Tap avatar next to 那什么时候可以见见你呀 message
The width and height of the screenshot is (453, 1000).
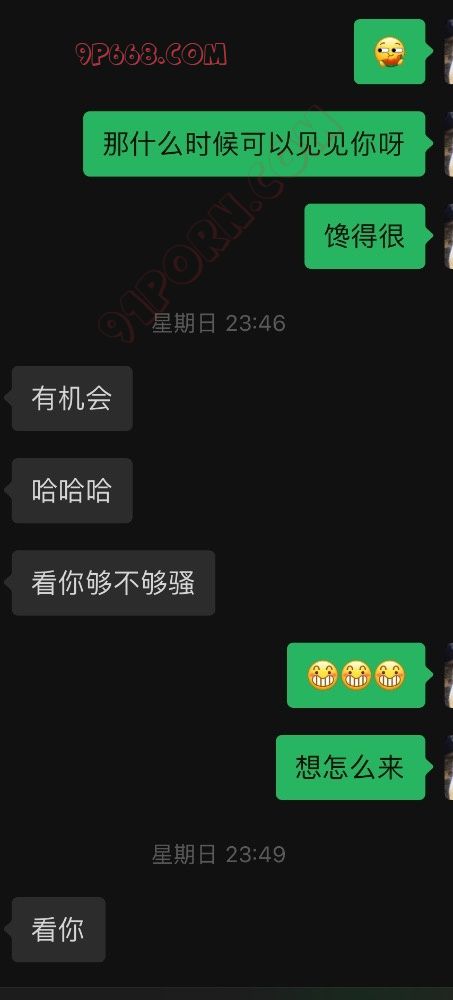pos(449,143)
